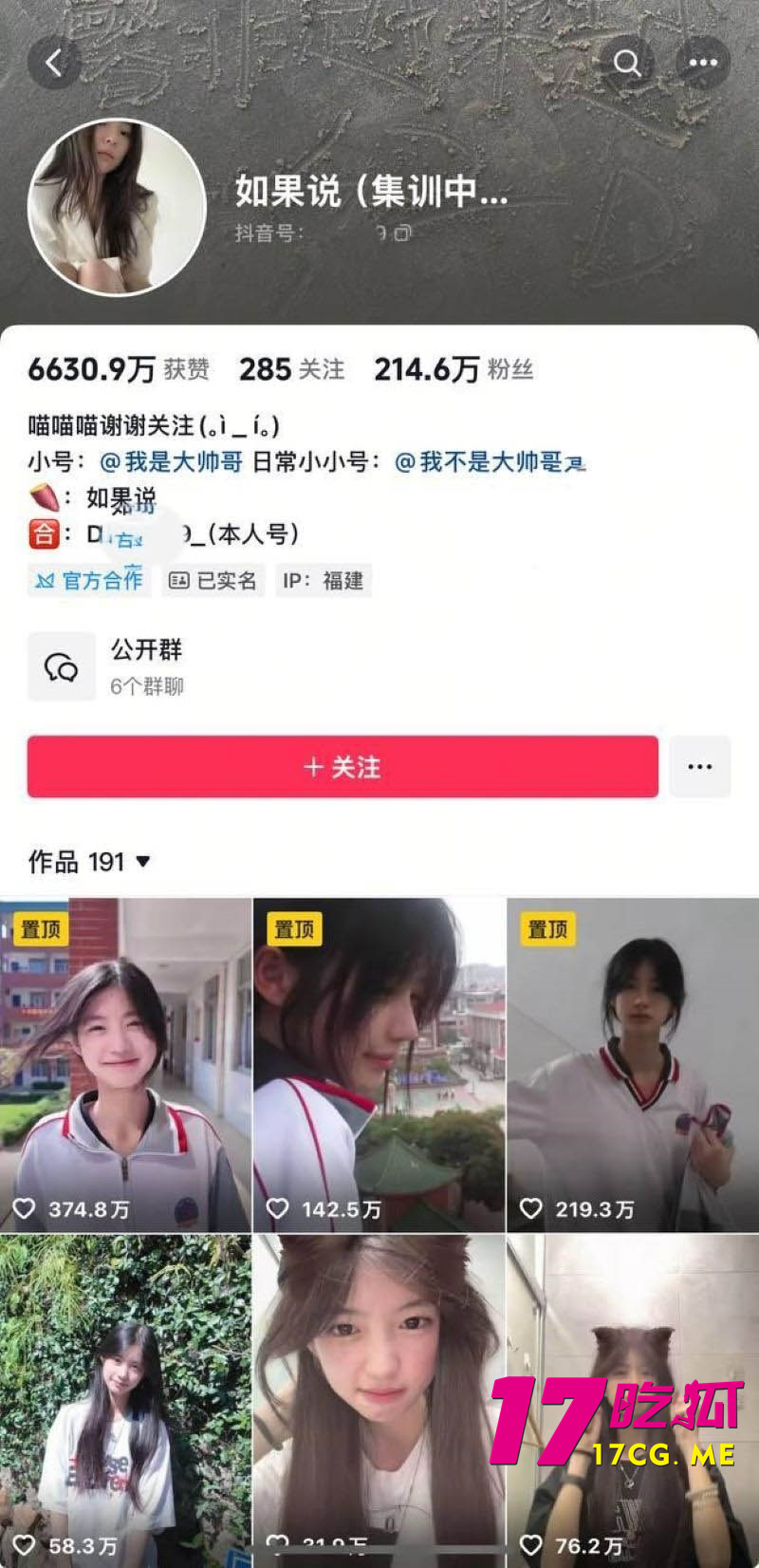Visit the 日常小小号 linked account
759x1568 pixels.
pos(489,462)
